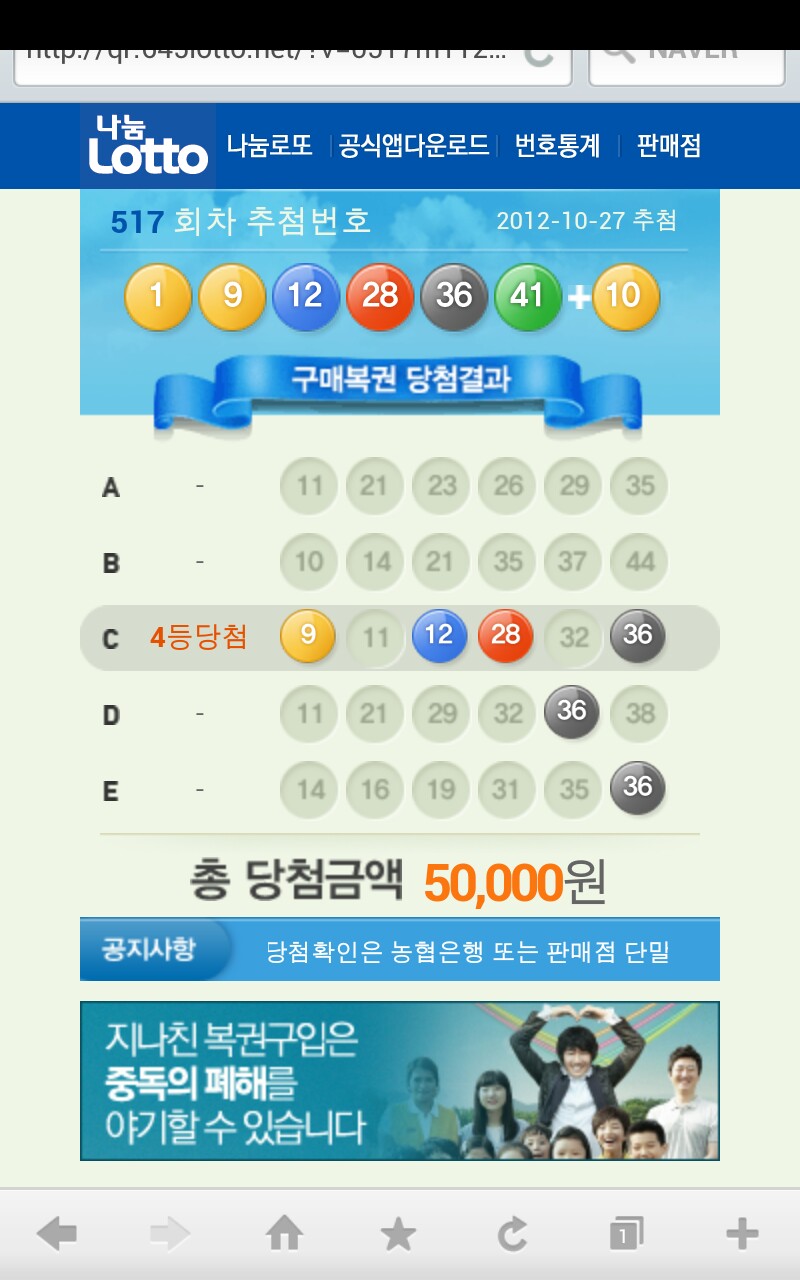
Task: Tap the 나눔 Lotto logo
Action: 148,146
